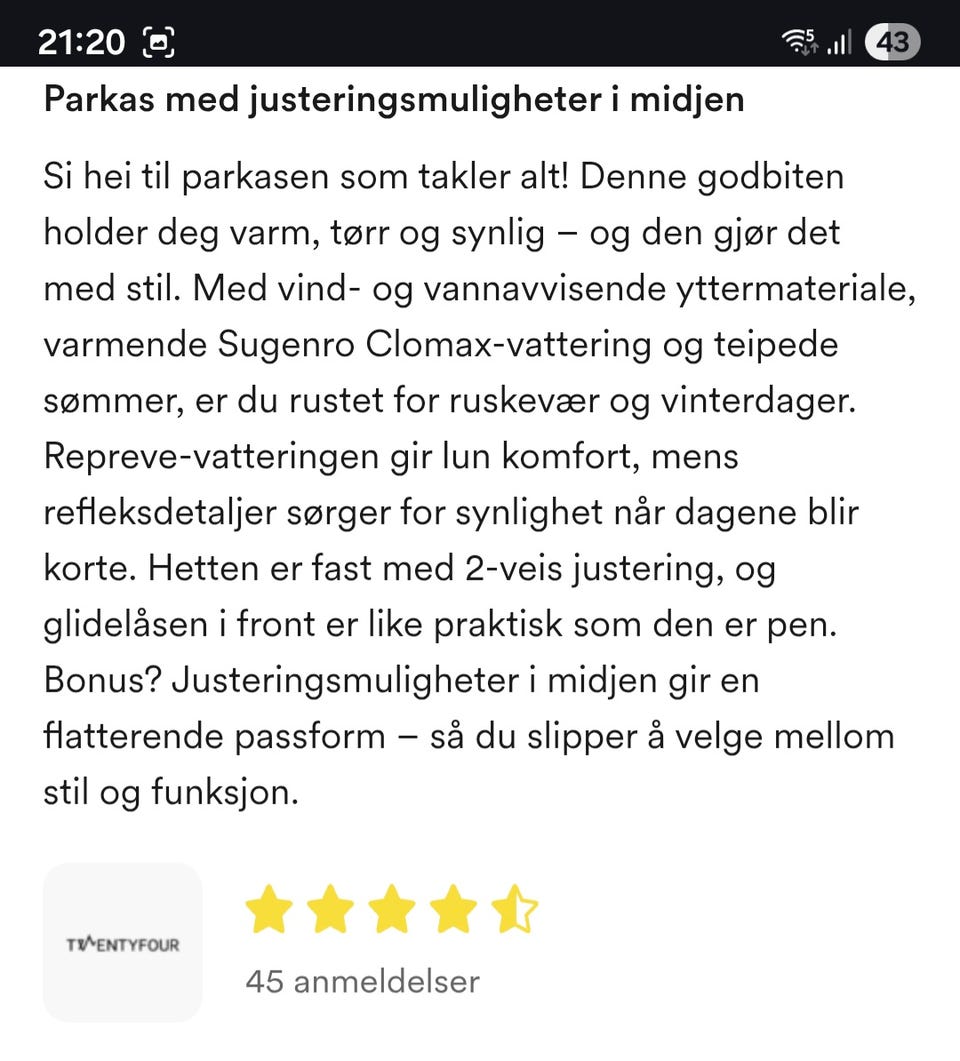This screenshot has height=1061, width=960.
Task: Open the Wi-Fi status indicator
Action: (796, 40)
